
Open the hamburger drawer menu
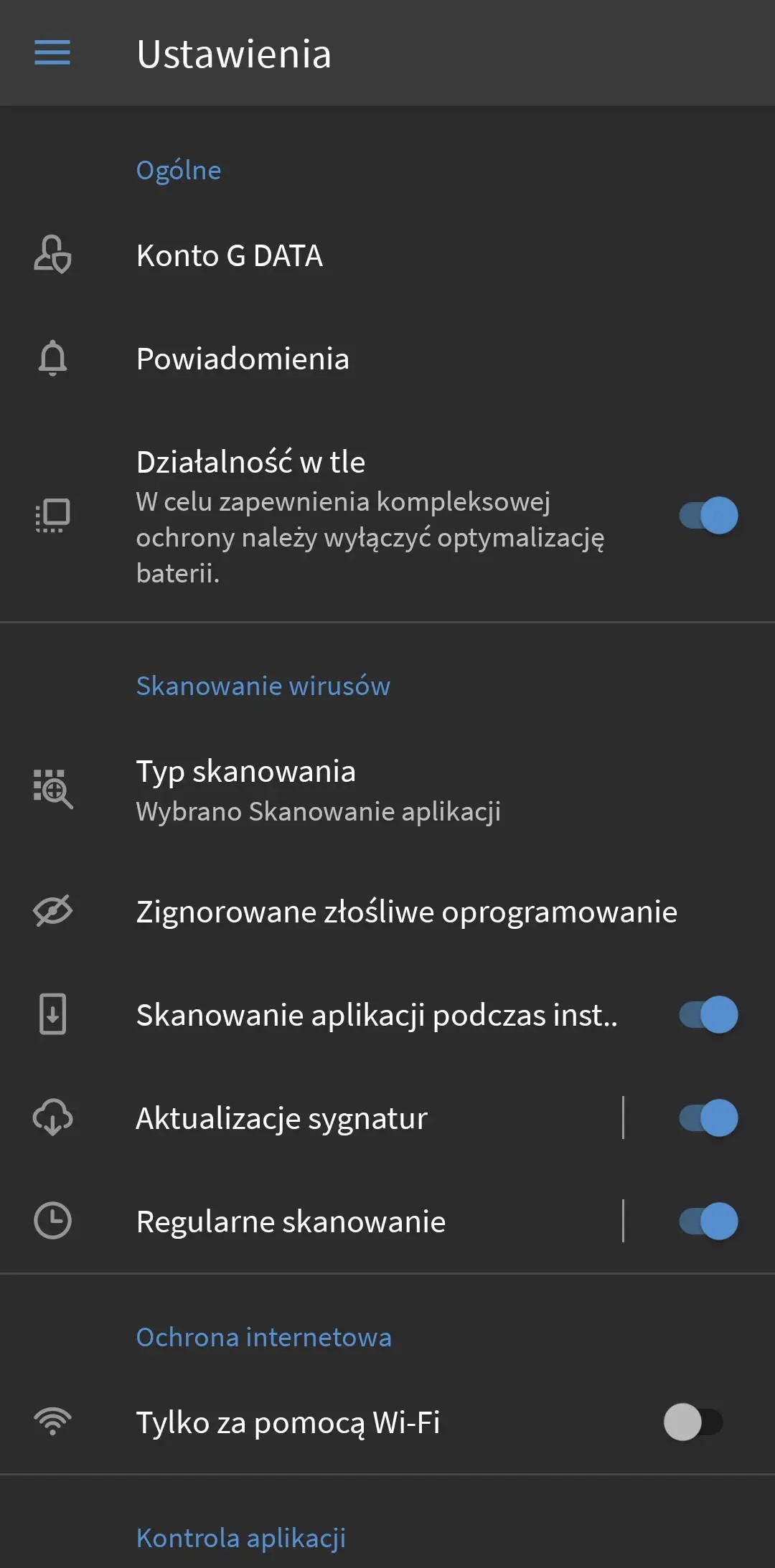[52, 53]
